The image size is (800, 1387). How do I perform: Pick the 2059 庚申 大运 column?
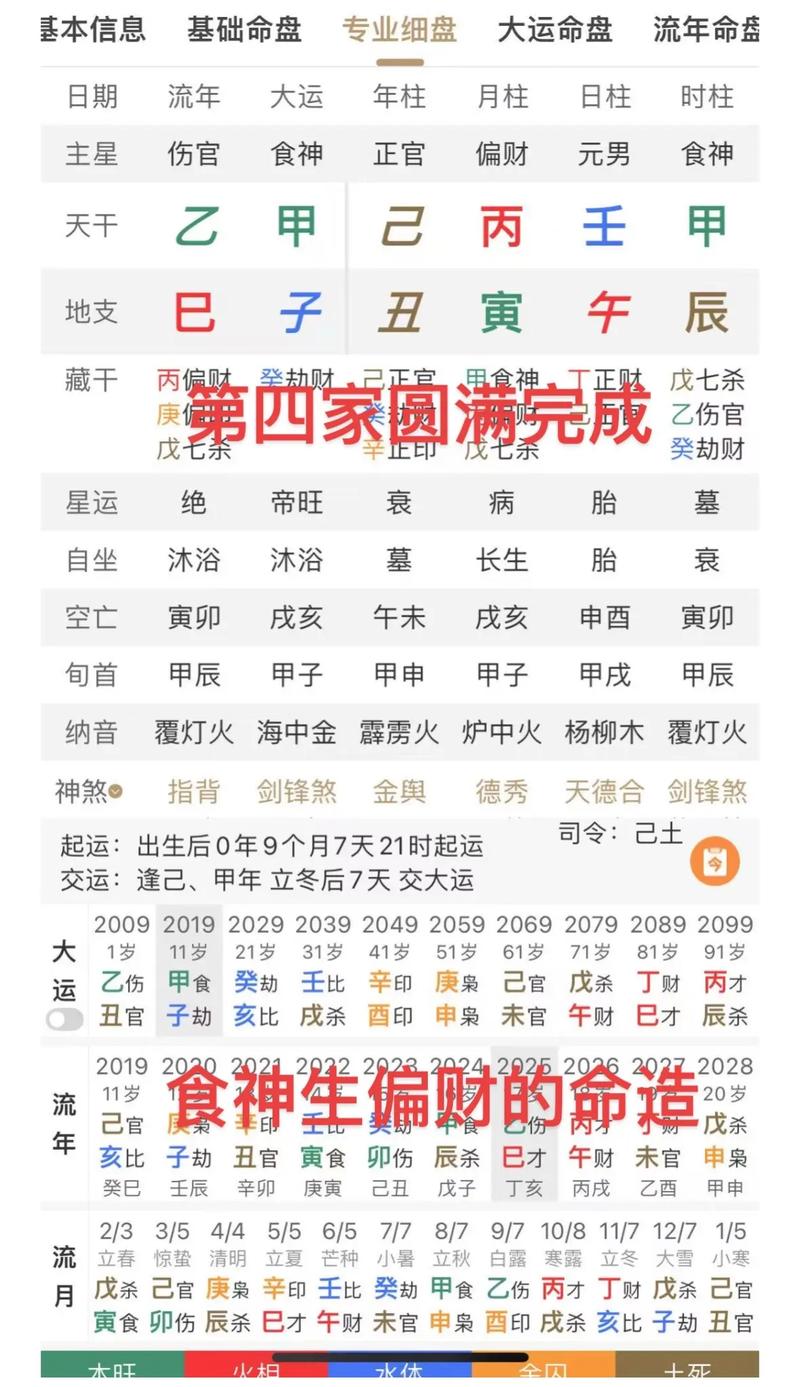tap(457, 971)
